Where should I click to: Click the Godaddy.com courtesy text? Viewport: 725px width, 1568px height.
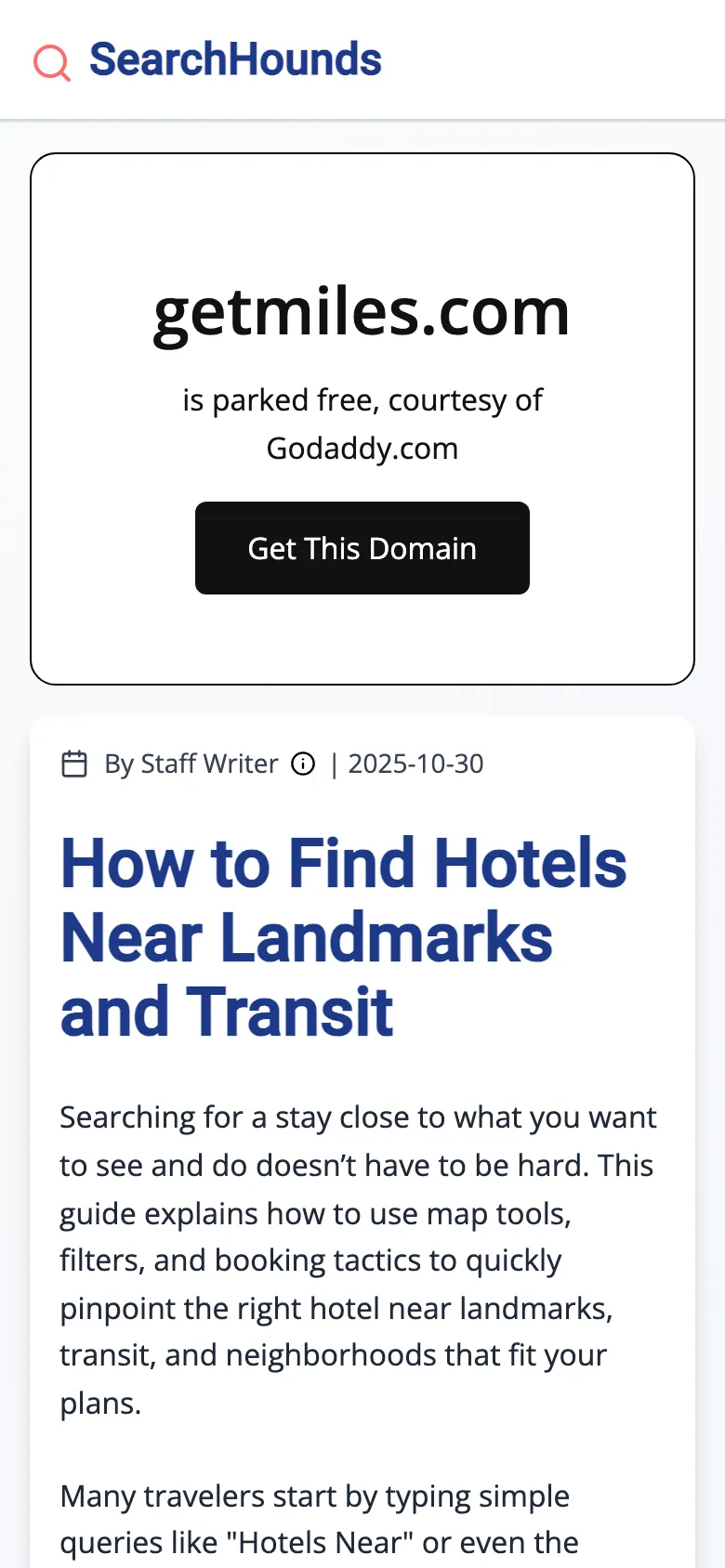tap(362, 449)
